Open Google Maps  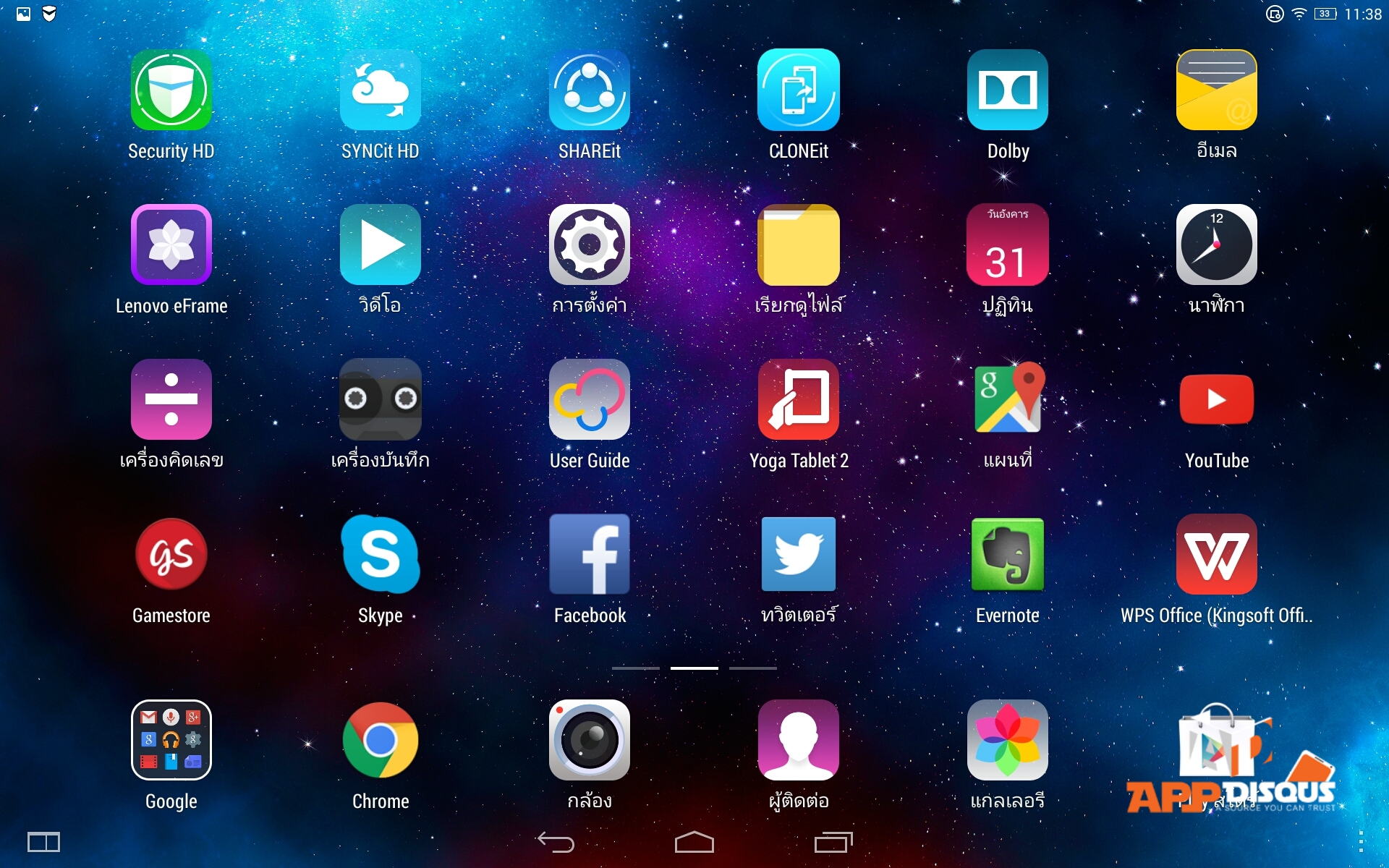(1007, 399)
